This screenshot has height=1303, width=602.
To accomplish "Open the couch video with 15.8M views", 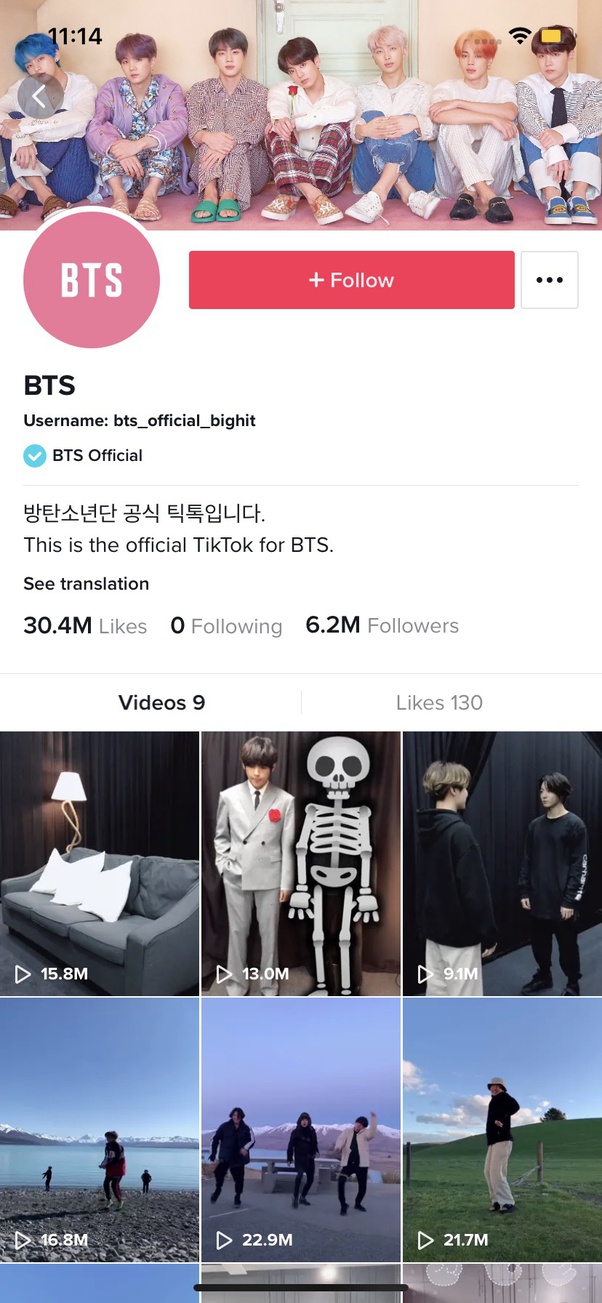I will [x=100, y=863].
